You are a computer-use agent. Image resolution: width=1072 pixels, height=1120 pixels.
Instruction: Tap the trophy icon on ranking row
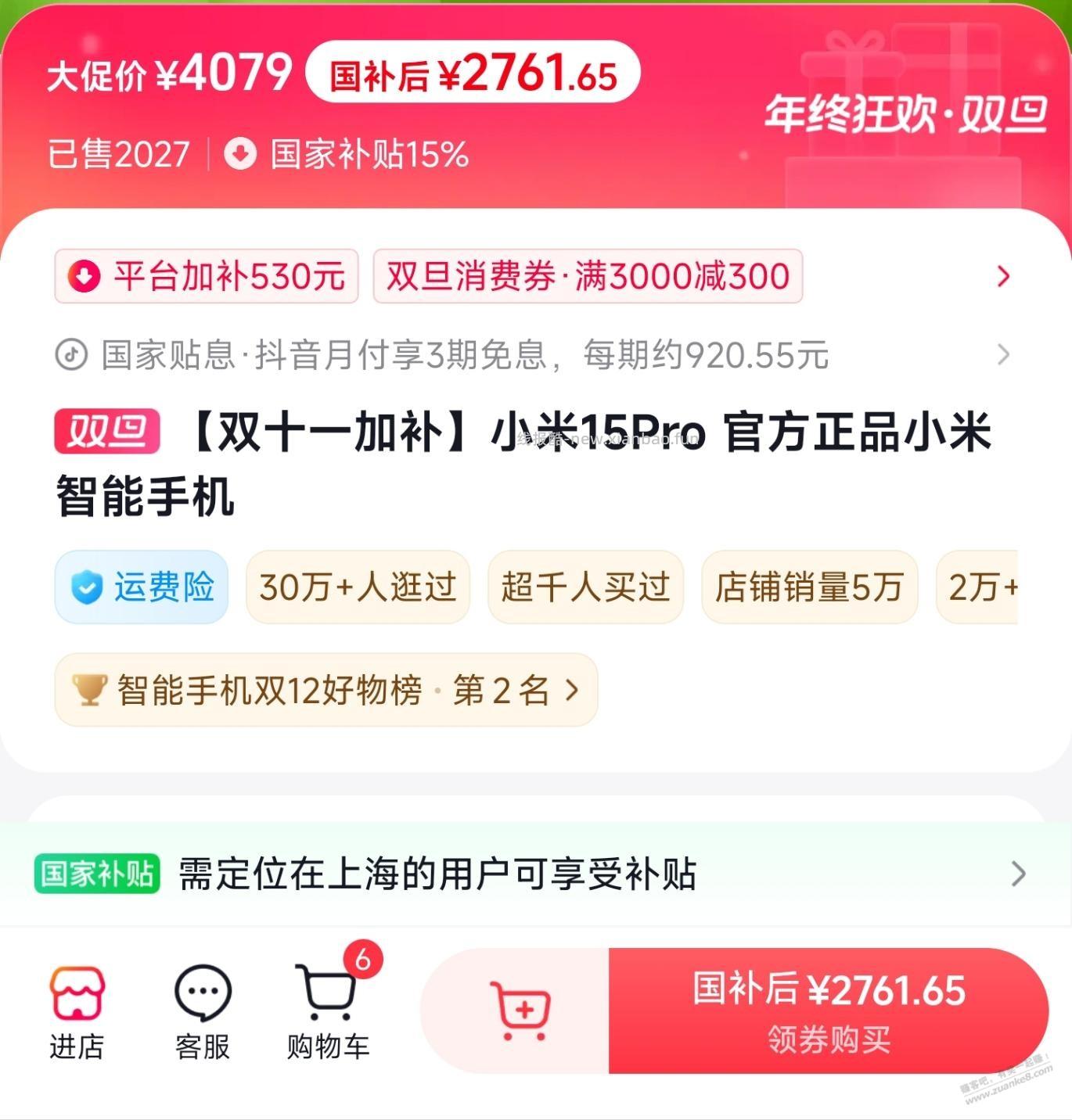point(92,690)
